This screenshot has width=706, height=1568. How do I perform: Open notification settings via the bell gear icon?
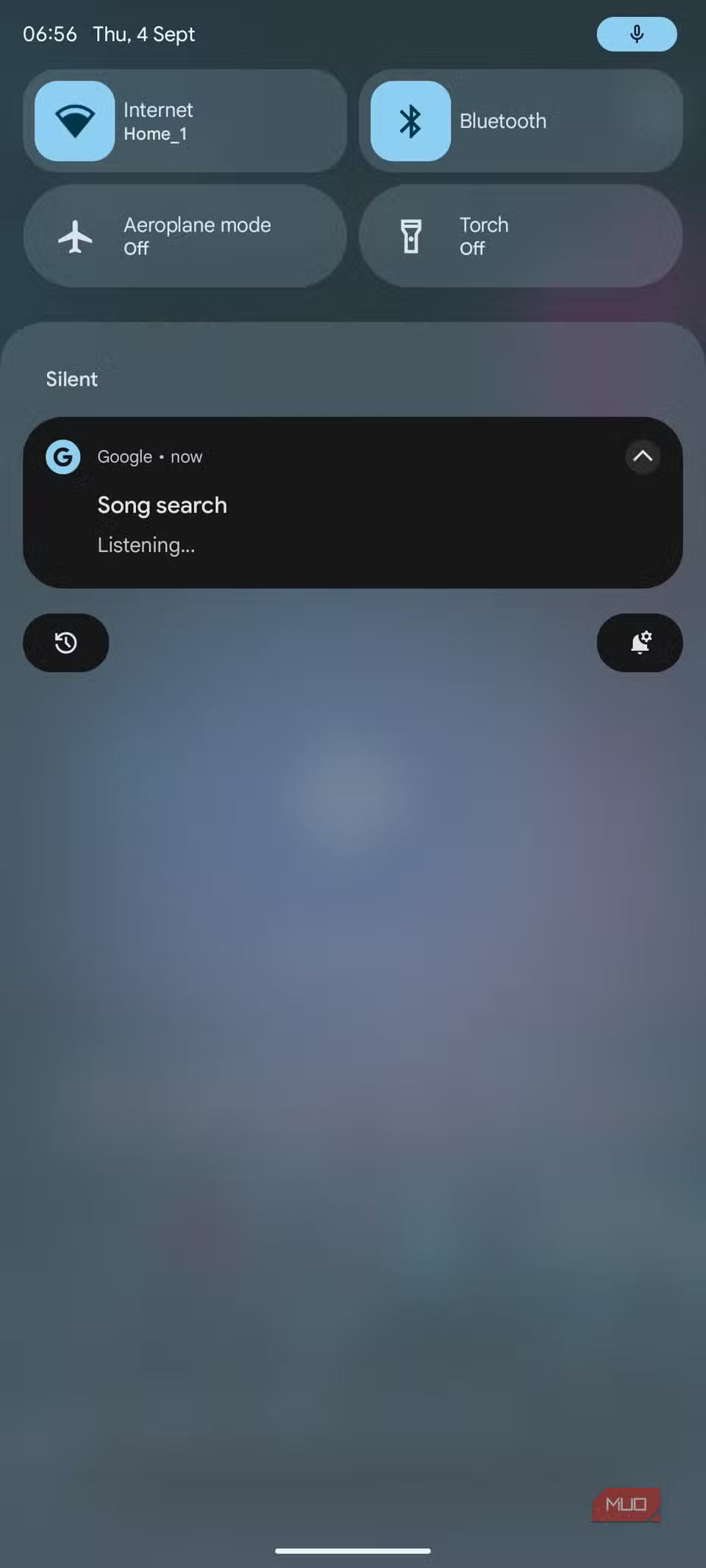tap(639, 642)
